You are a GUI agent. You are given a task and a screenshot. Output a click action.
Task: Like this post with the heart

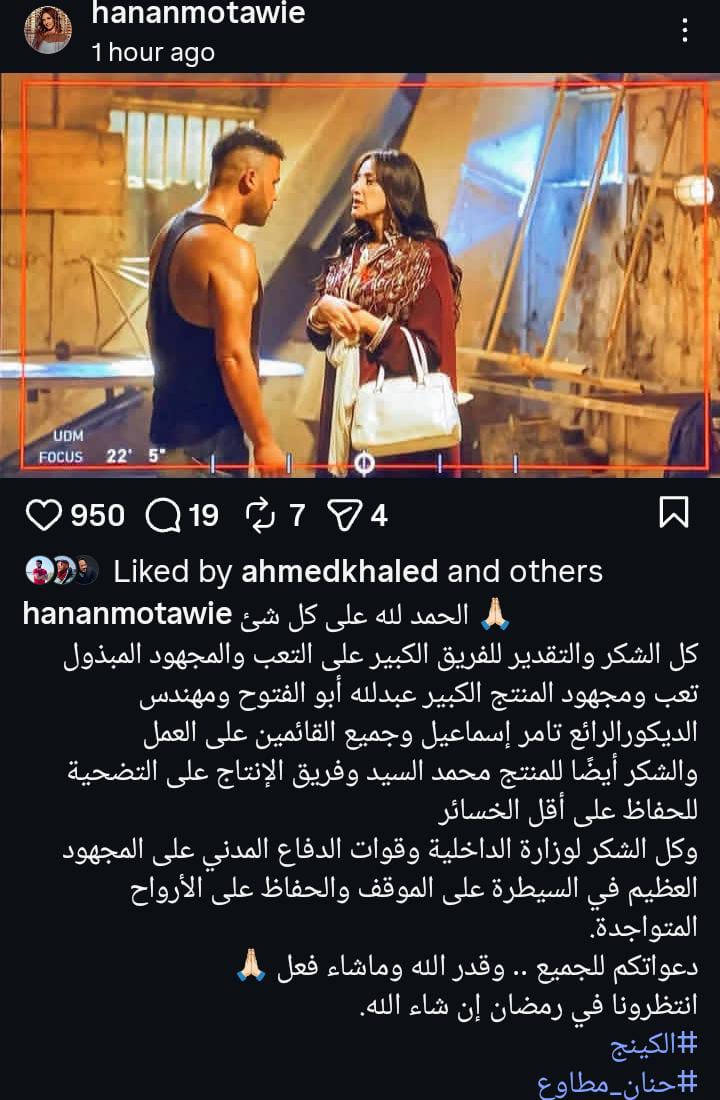pos(43,515)
